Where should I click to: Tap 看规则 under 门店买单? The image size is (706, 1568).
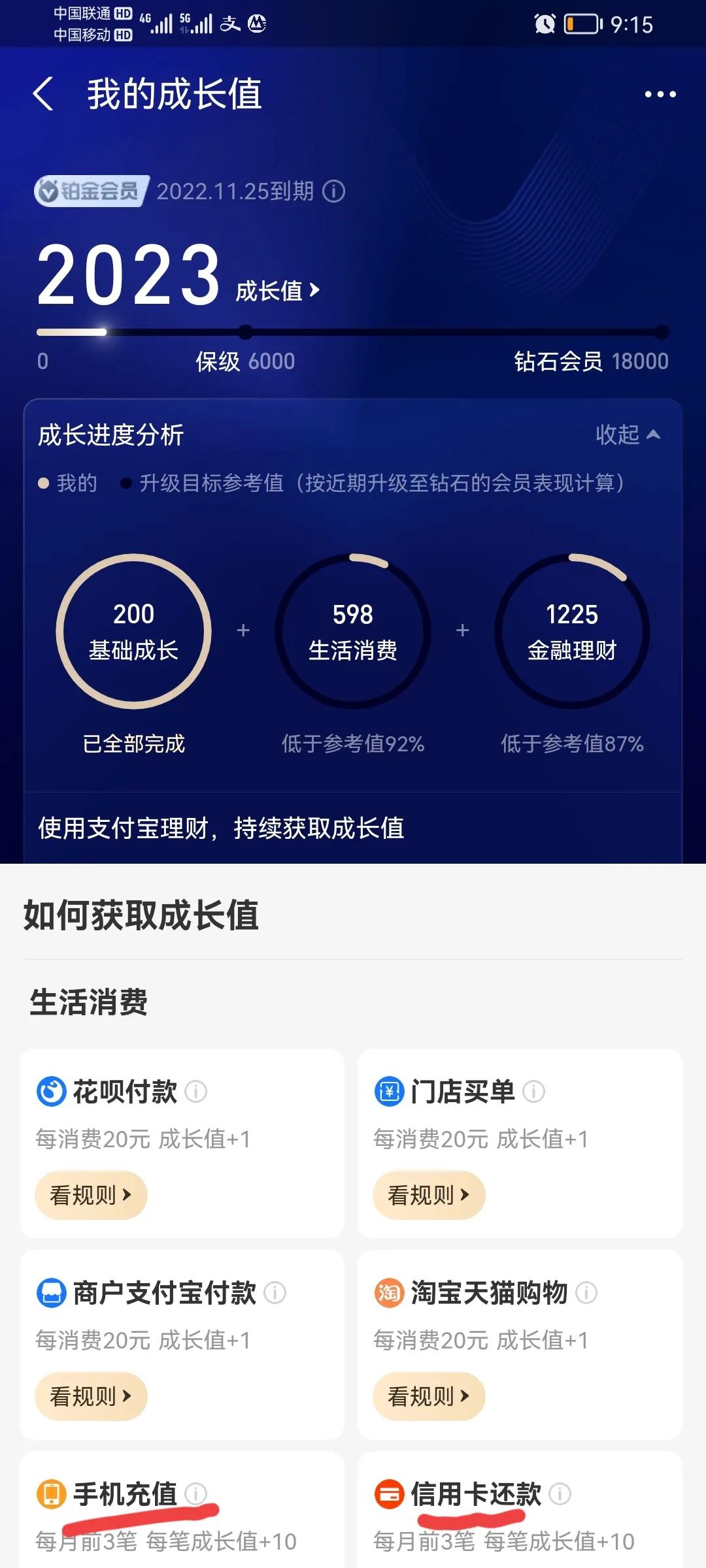[429, 1195]
